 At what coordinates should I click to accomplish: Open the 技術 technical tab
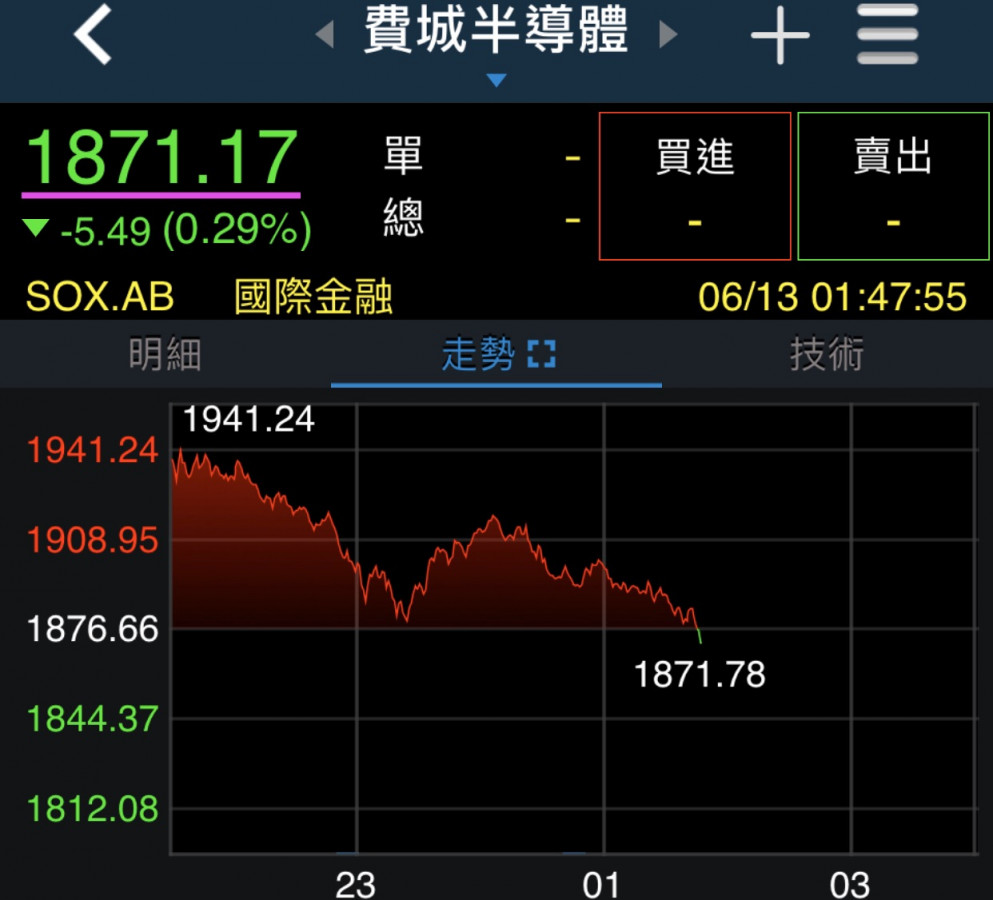pos(826,355)
